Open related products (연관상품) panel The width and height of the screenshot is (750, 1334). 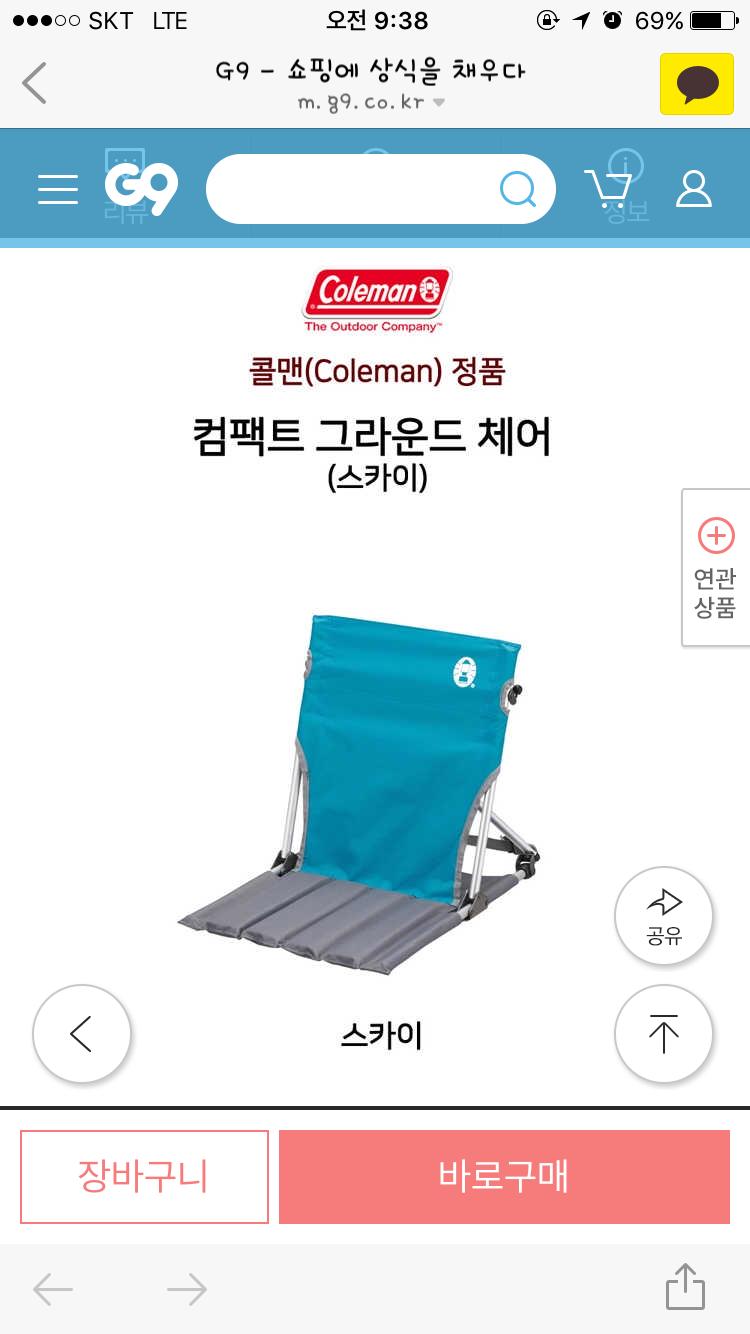715,567
